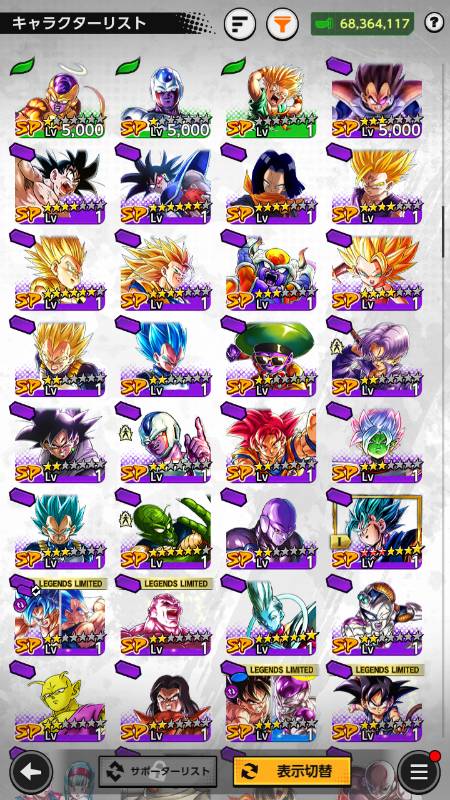The image size is (450, 800).
Task: Tap the 表示切替 display switch button
Action: pyautogui.click(x=292, y=771)
